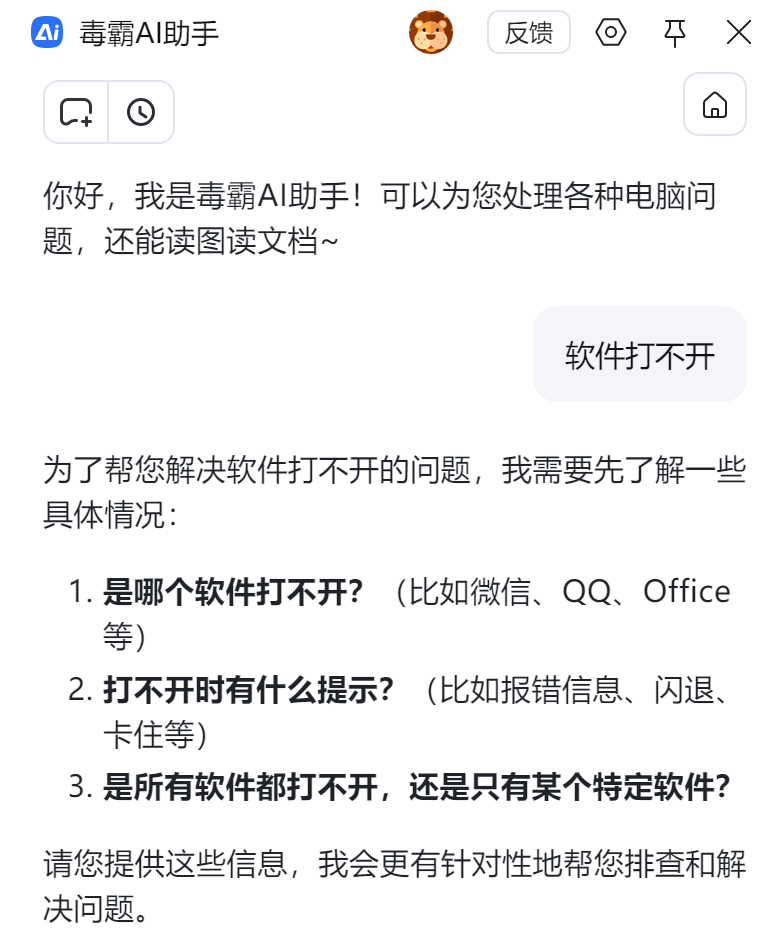Pin the assistant window

675,33
